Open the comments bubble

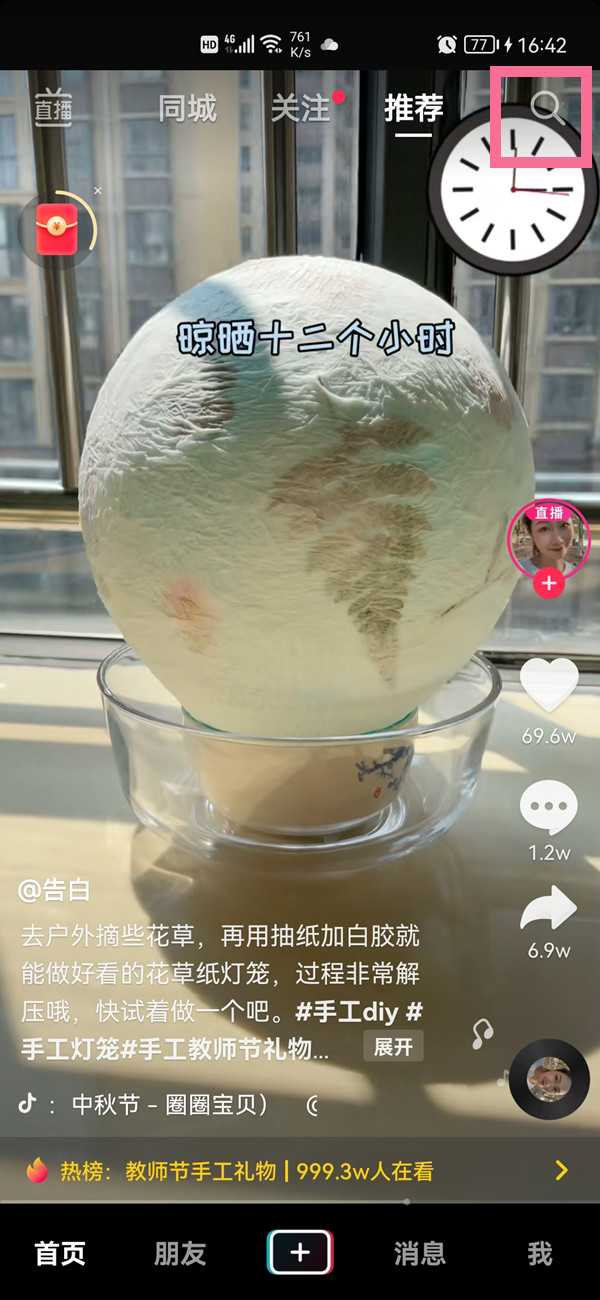[x=549, y=806]
